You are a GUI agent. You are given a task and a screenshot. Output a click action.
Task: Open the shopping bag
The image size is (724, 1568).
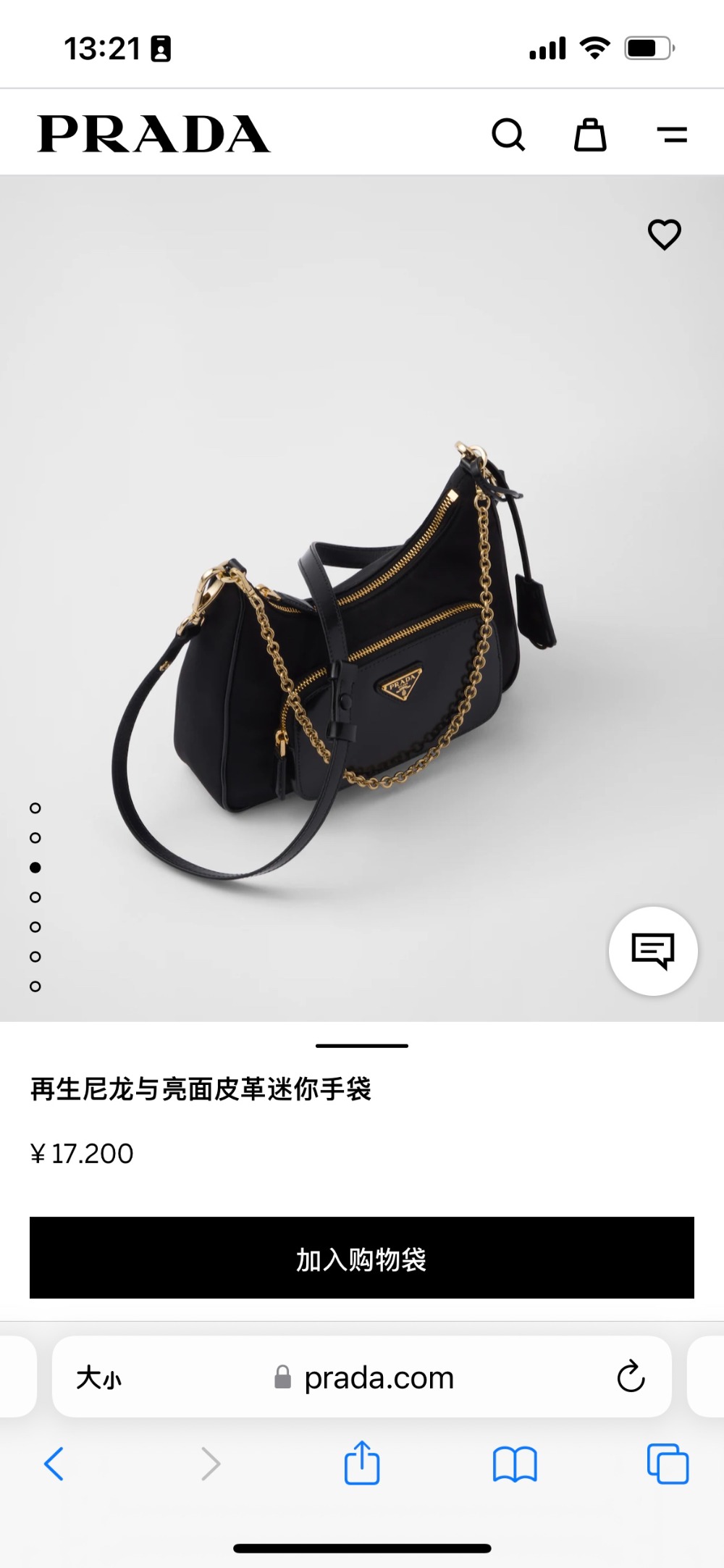tap(590, 134)
